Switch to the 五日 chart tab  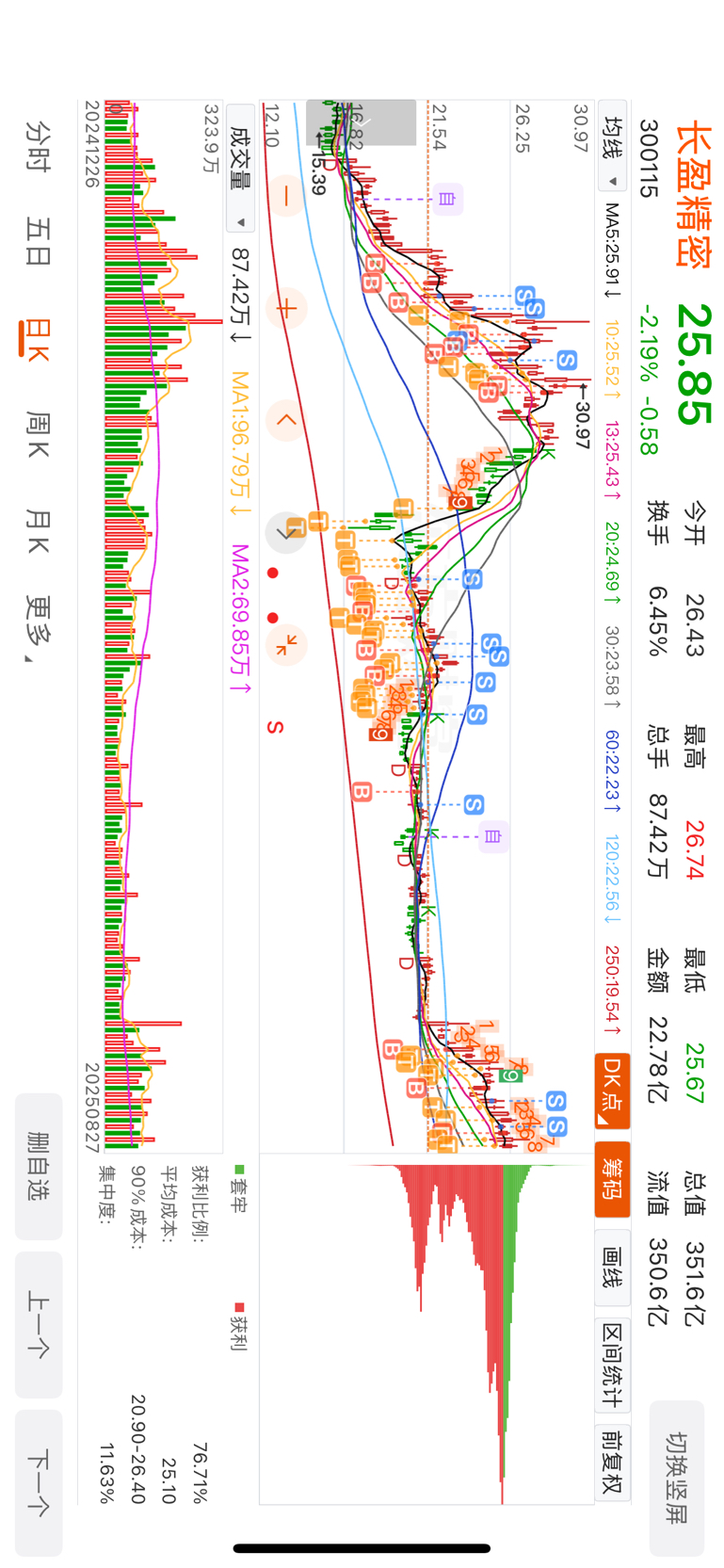tap(38, 241)
